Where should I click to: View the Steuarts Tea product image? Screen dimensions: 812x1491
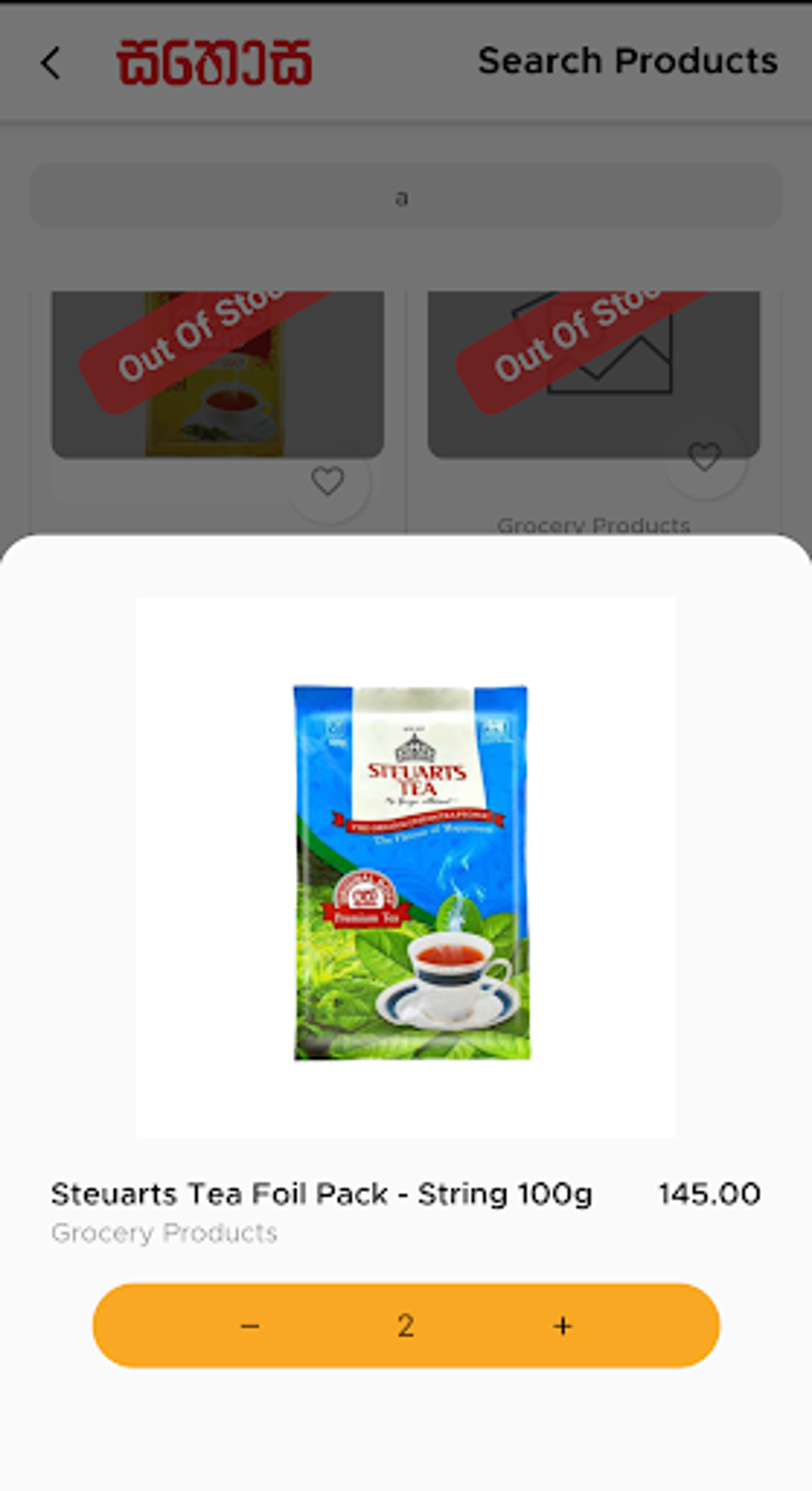[406, 867]
